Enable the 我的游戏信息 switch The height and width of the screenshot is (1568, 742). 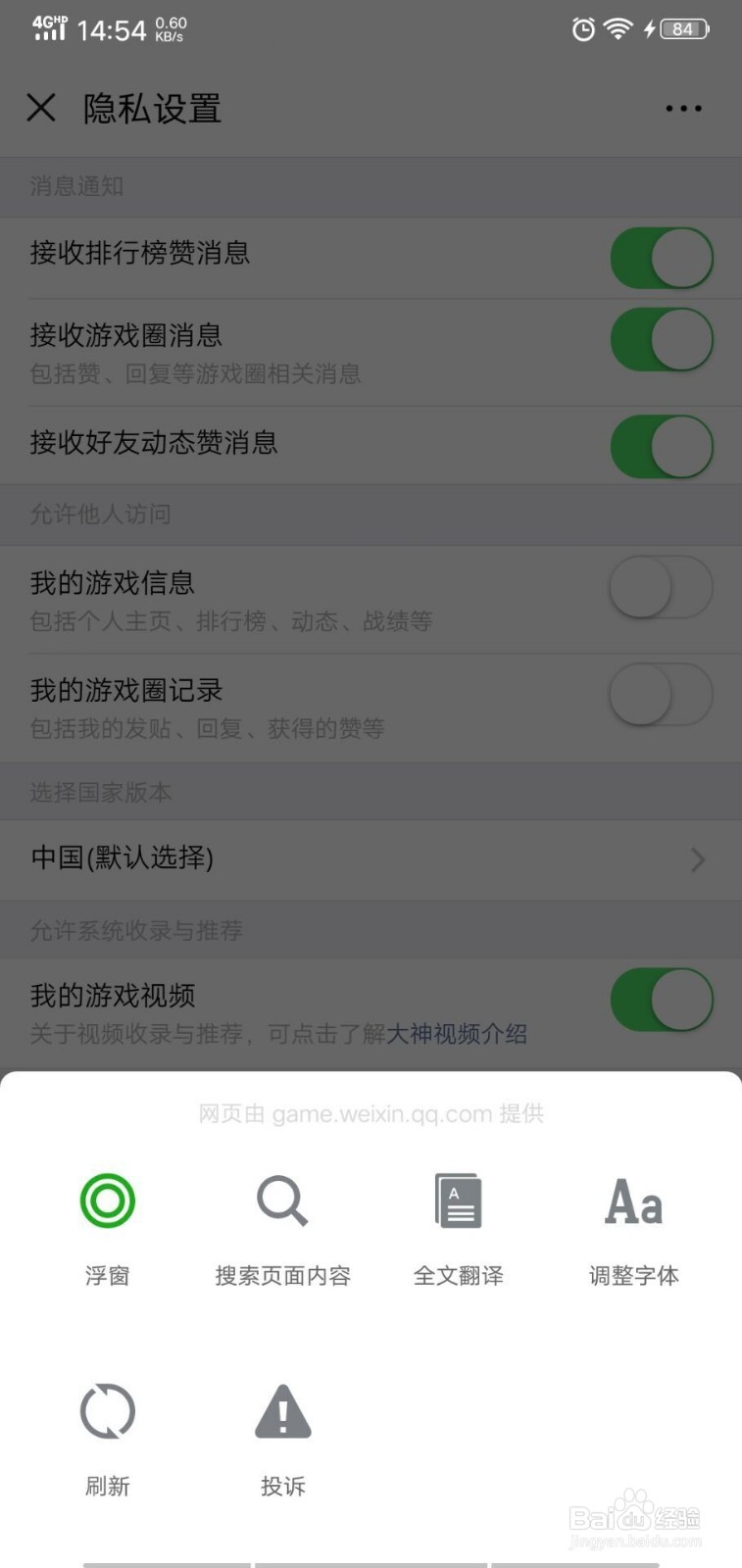point(660,586)
